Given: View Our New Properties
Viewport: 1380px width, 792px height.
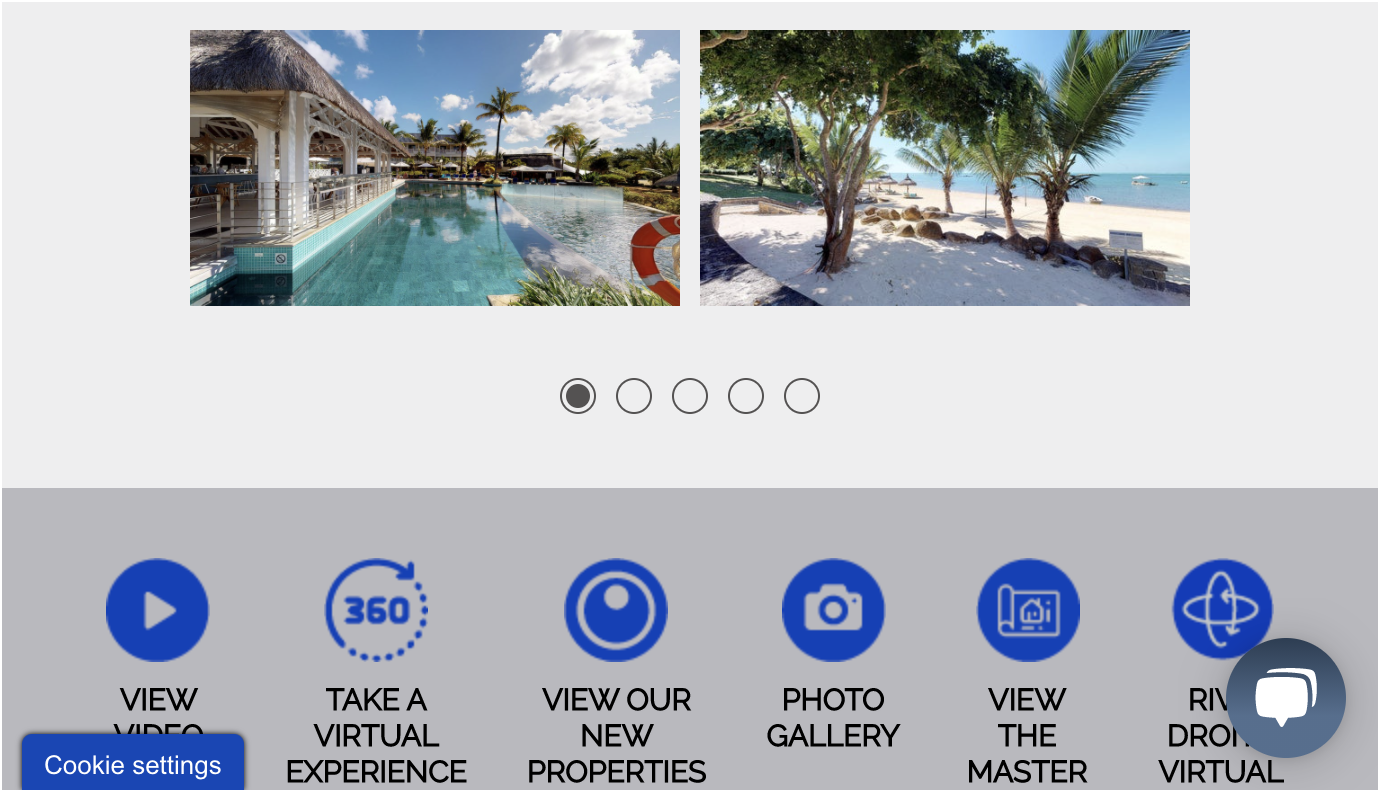Looking at the screenshot, I should (x=616, y=610).
